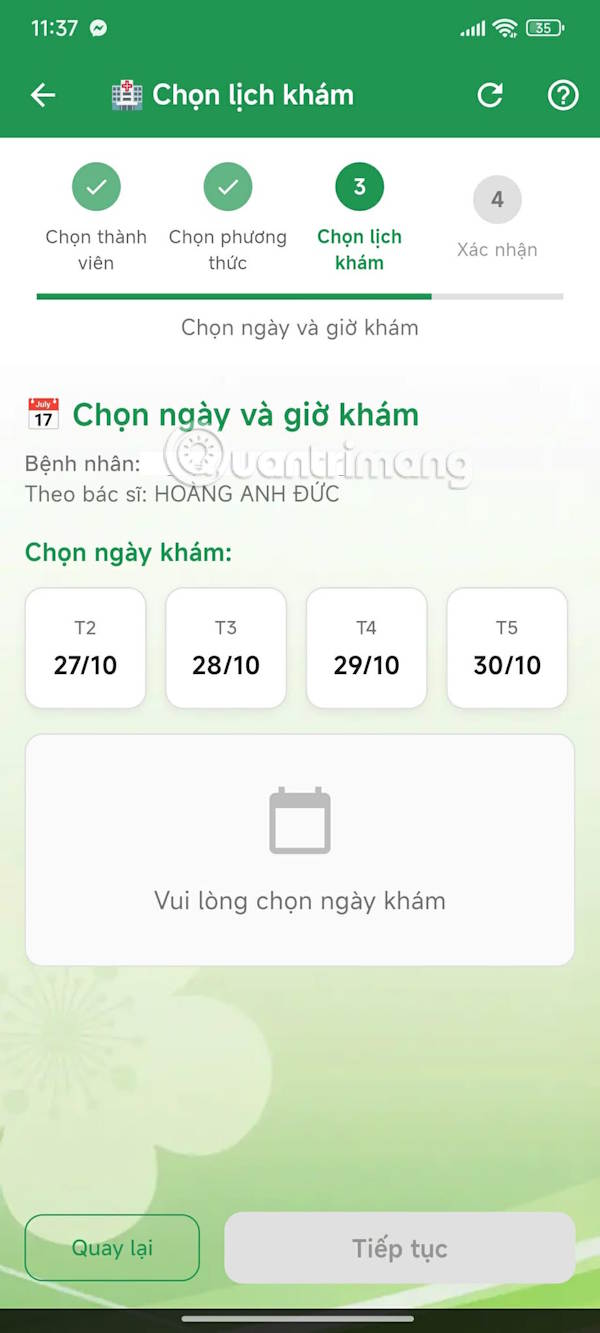Select Monday 27/10 as exam date
600x1333 pixels.
85,648
